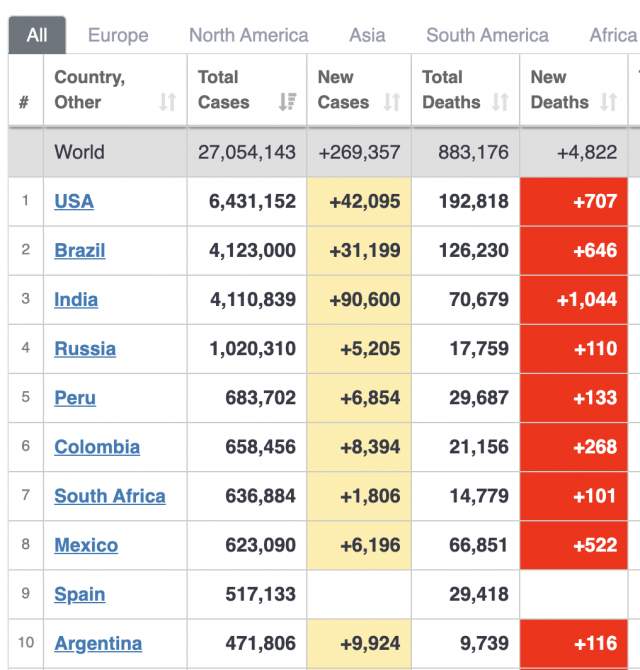The image size is (640, 670).
Task: Sort by Total Deaths column
Action: click(465, 90)
